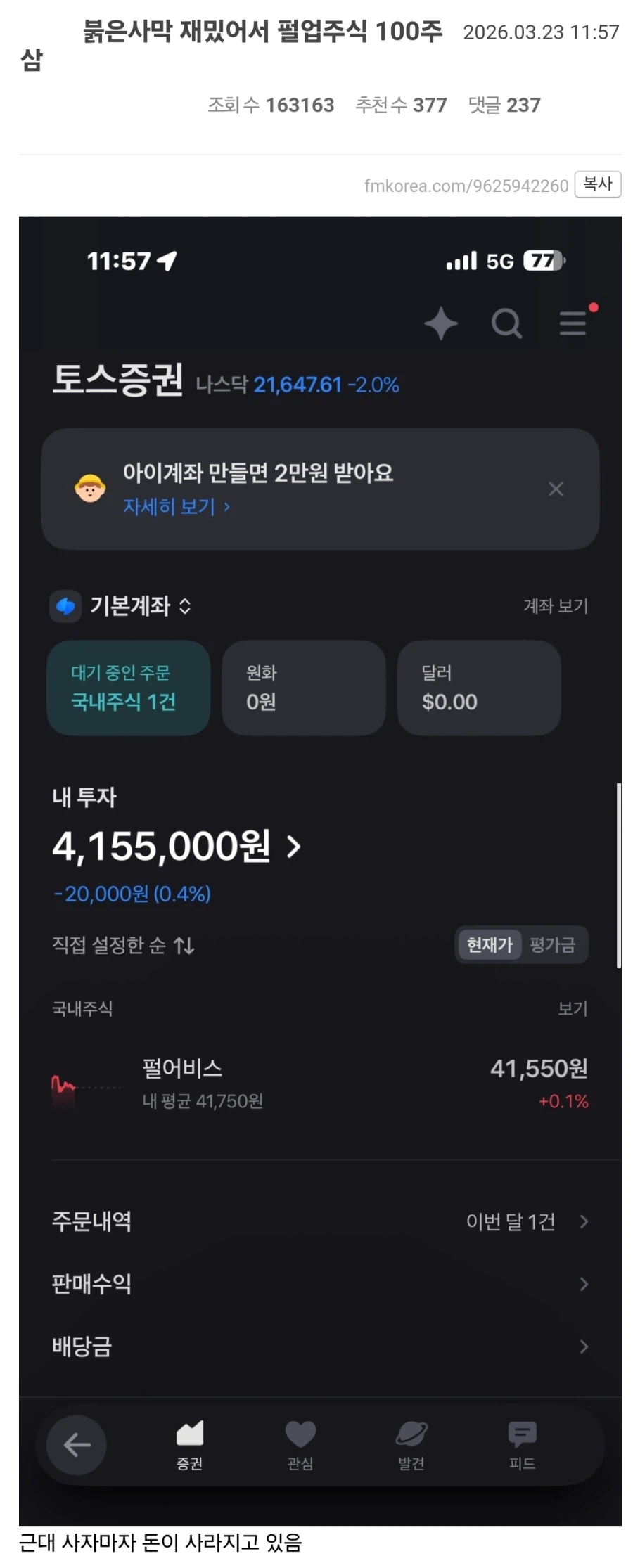Switch to 평가금 view
This screenshot has height=1568, width=633.
click(x=553, y=945)
